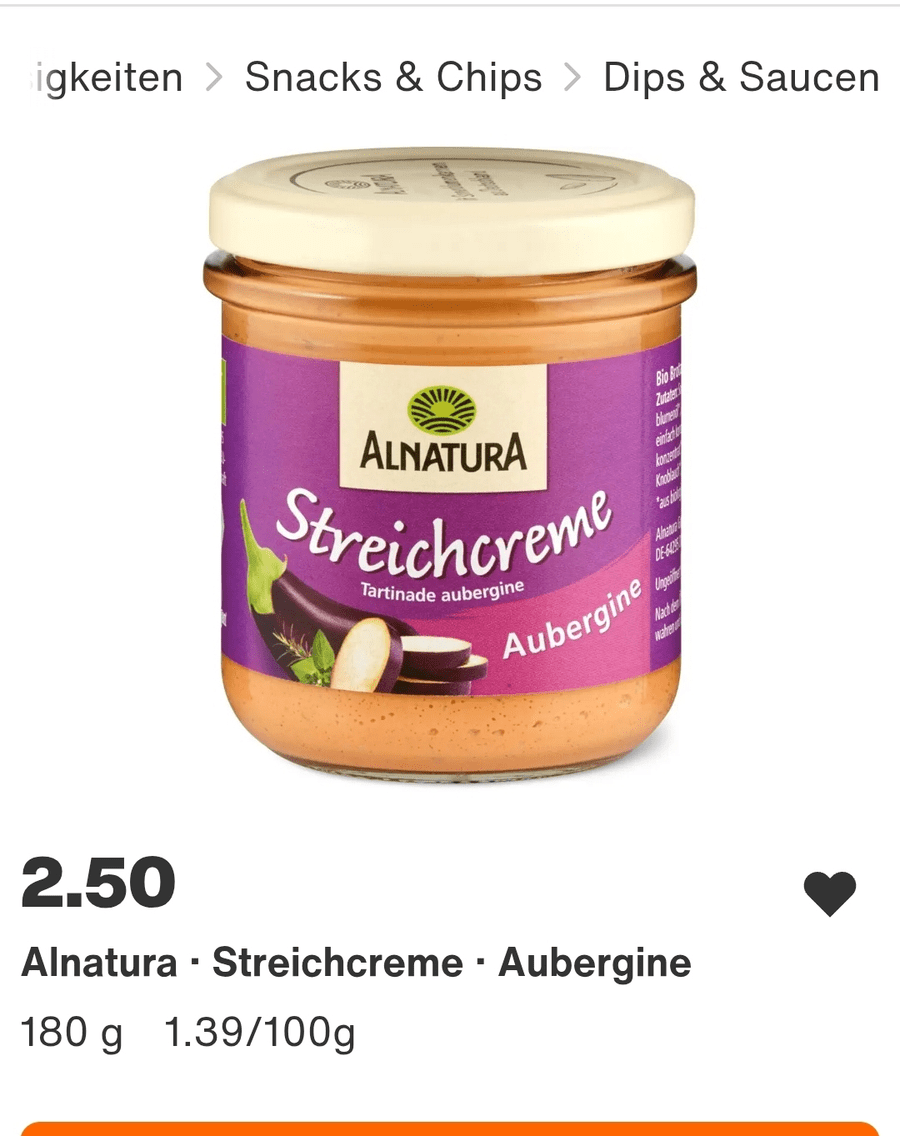
Task: Go to the Dips & Saucen category
Action: (740, 78)
